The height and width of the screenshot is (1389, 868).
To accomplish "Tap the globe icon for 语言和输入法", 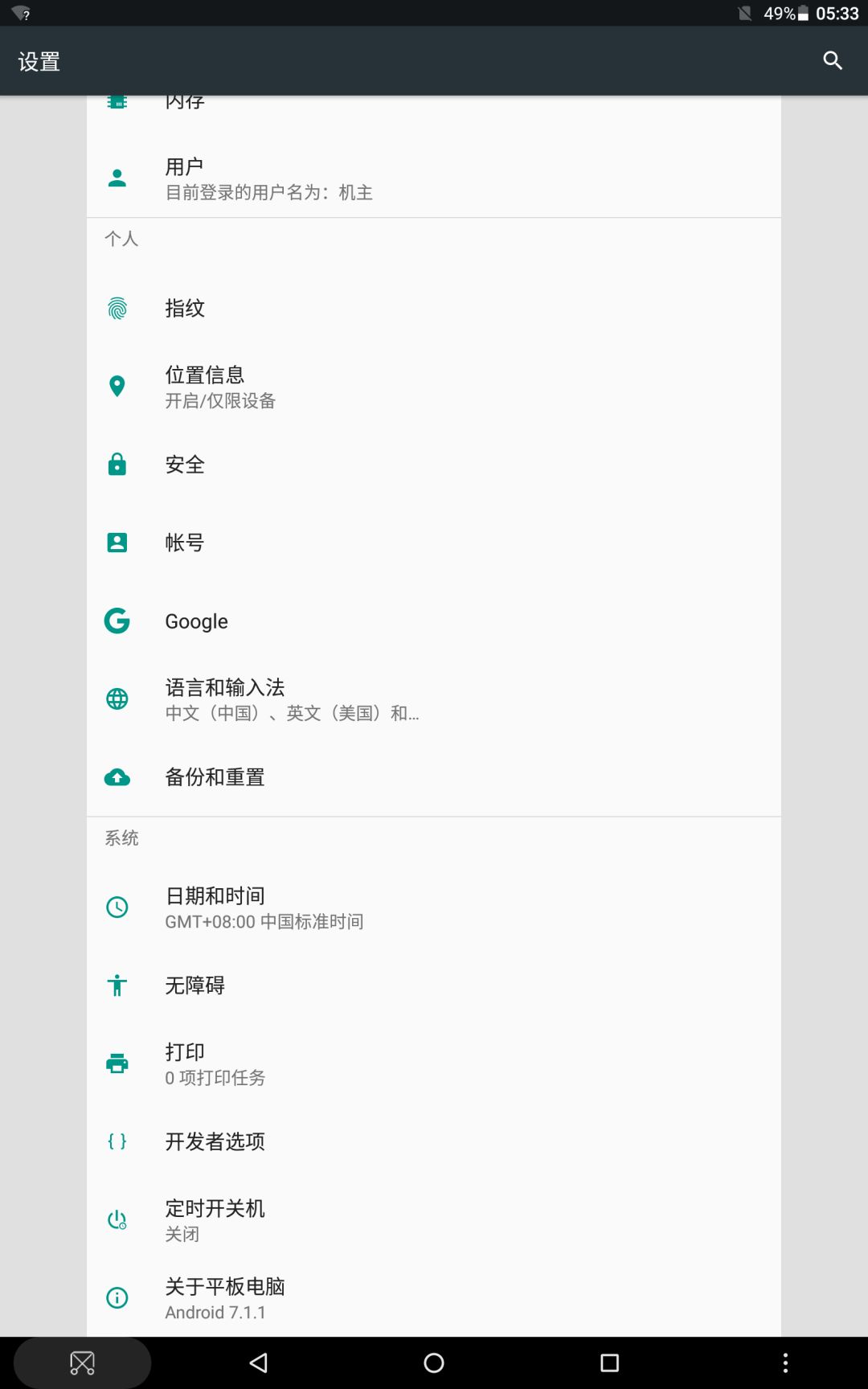I will pos(117,699).
